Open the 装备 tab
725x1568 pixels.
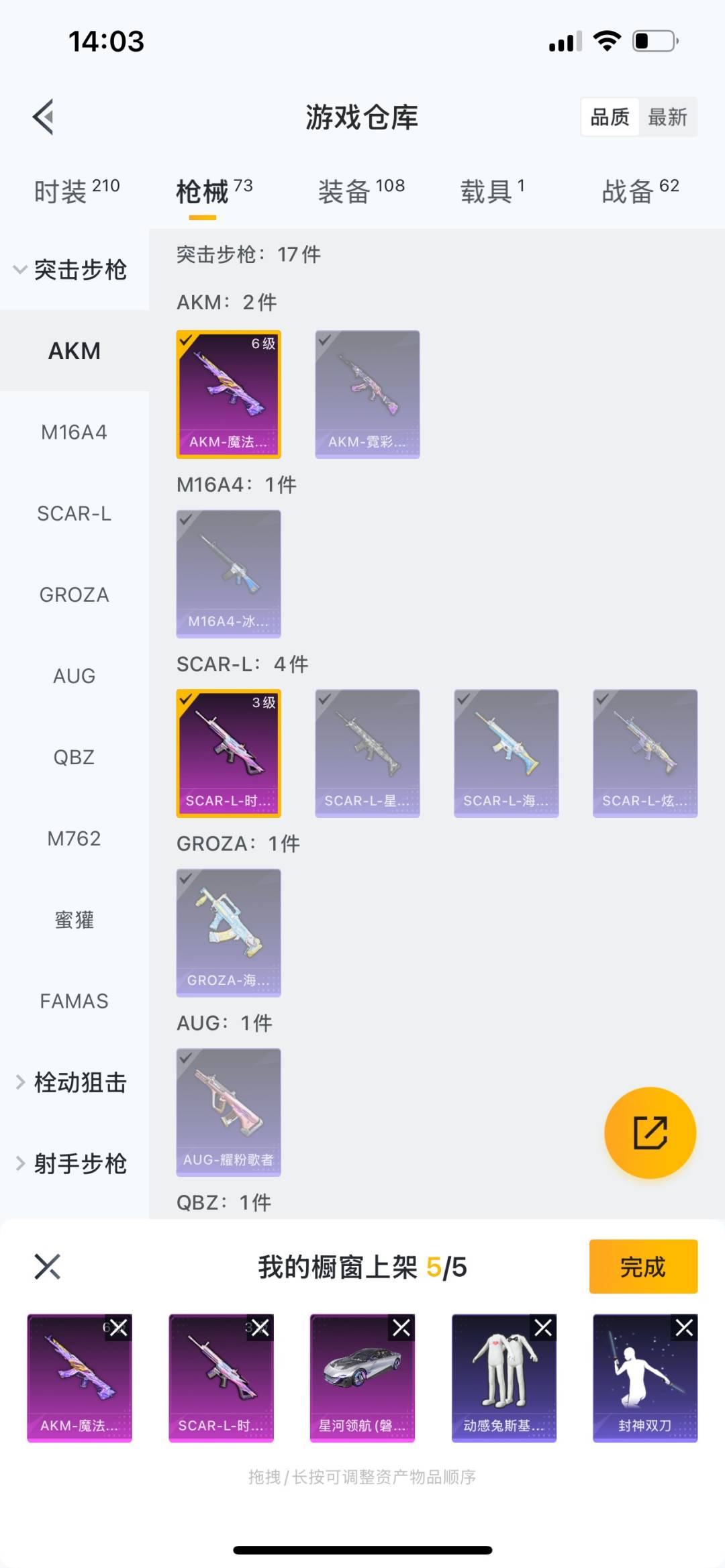tap(361, 191)
